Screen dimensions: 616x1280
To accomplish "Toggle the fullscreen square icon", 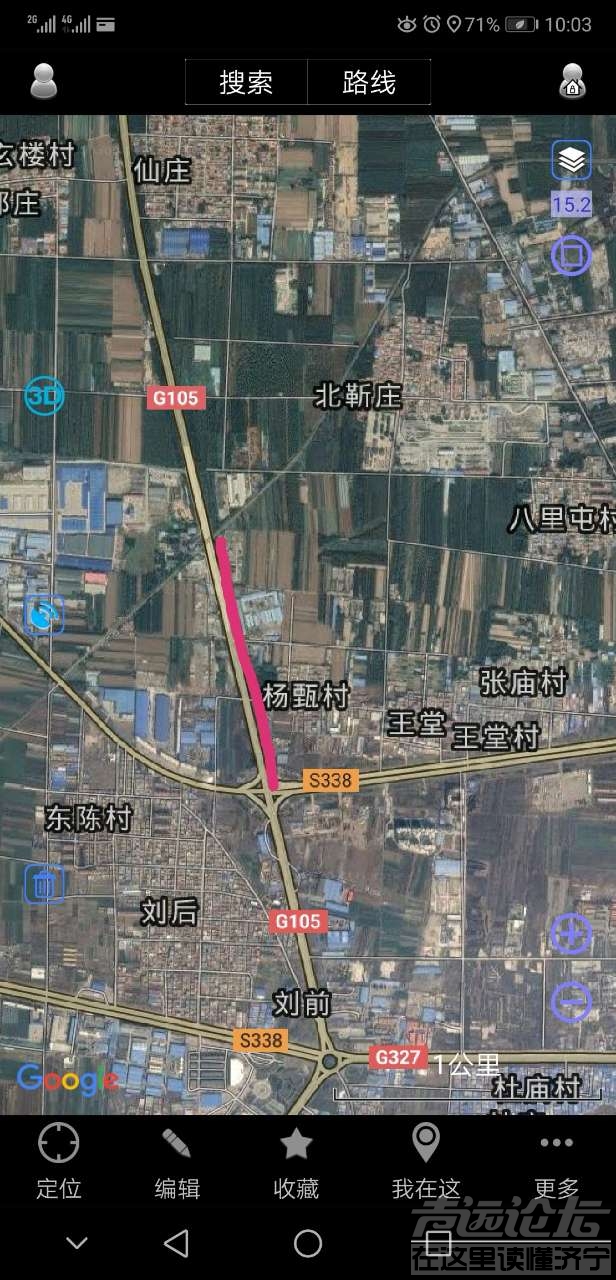I will coord(571,255).
